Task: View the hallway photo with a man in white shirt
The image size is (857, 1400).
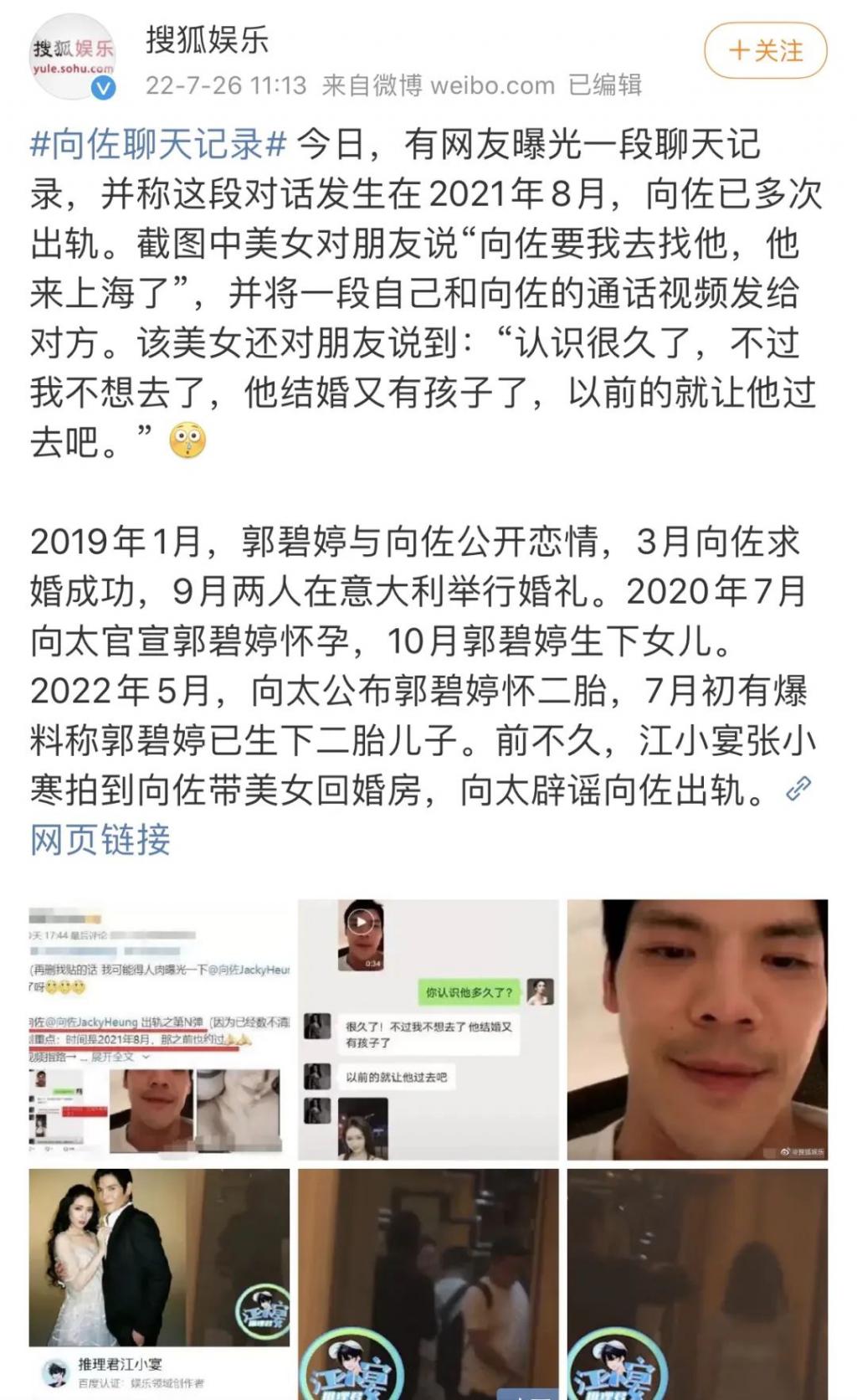Action: (x=428, y=1281)
